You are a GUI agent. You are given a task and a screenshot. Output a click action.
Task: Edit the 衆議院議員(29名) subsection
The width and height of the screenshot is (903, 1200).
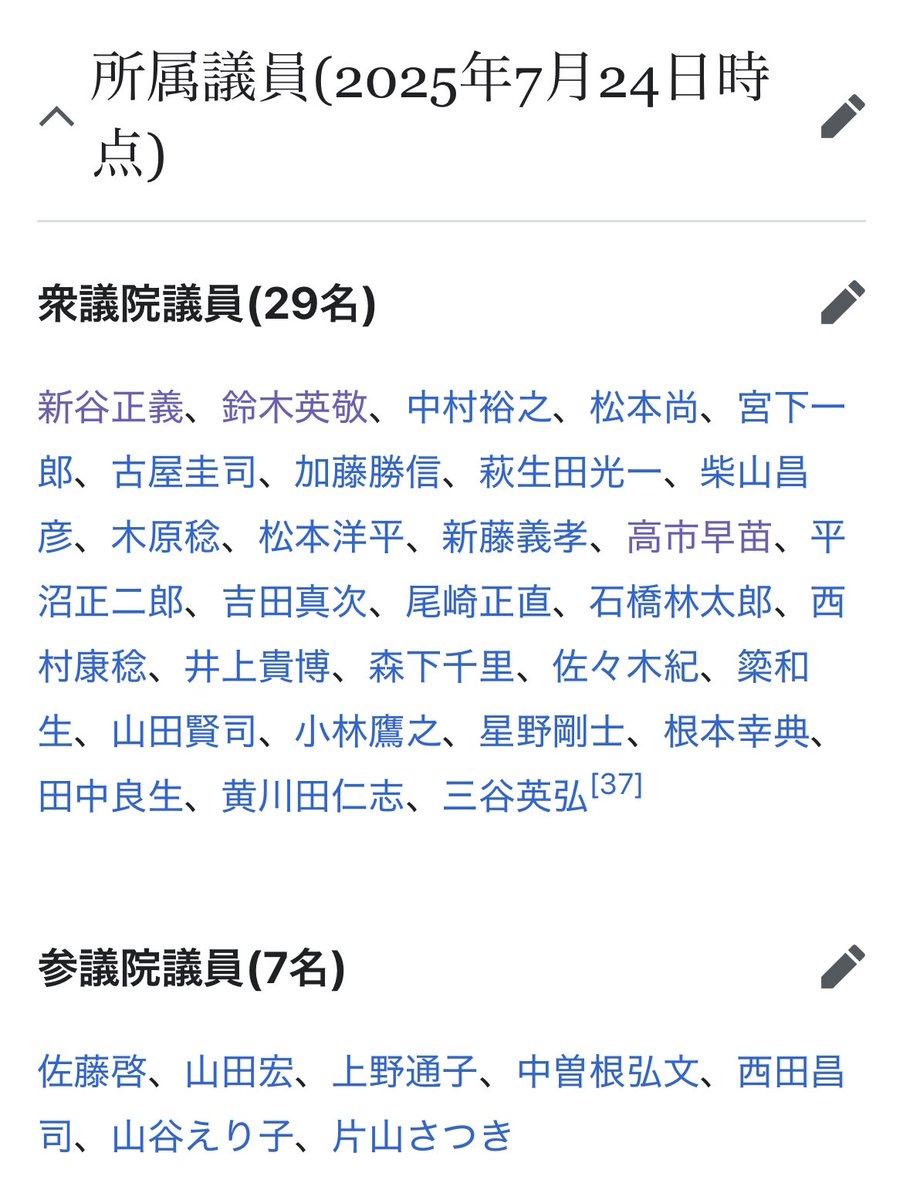pyautogui.click(x=842, y=302)
